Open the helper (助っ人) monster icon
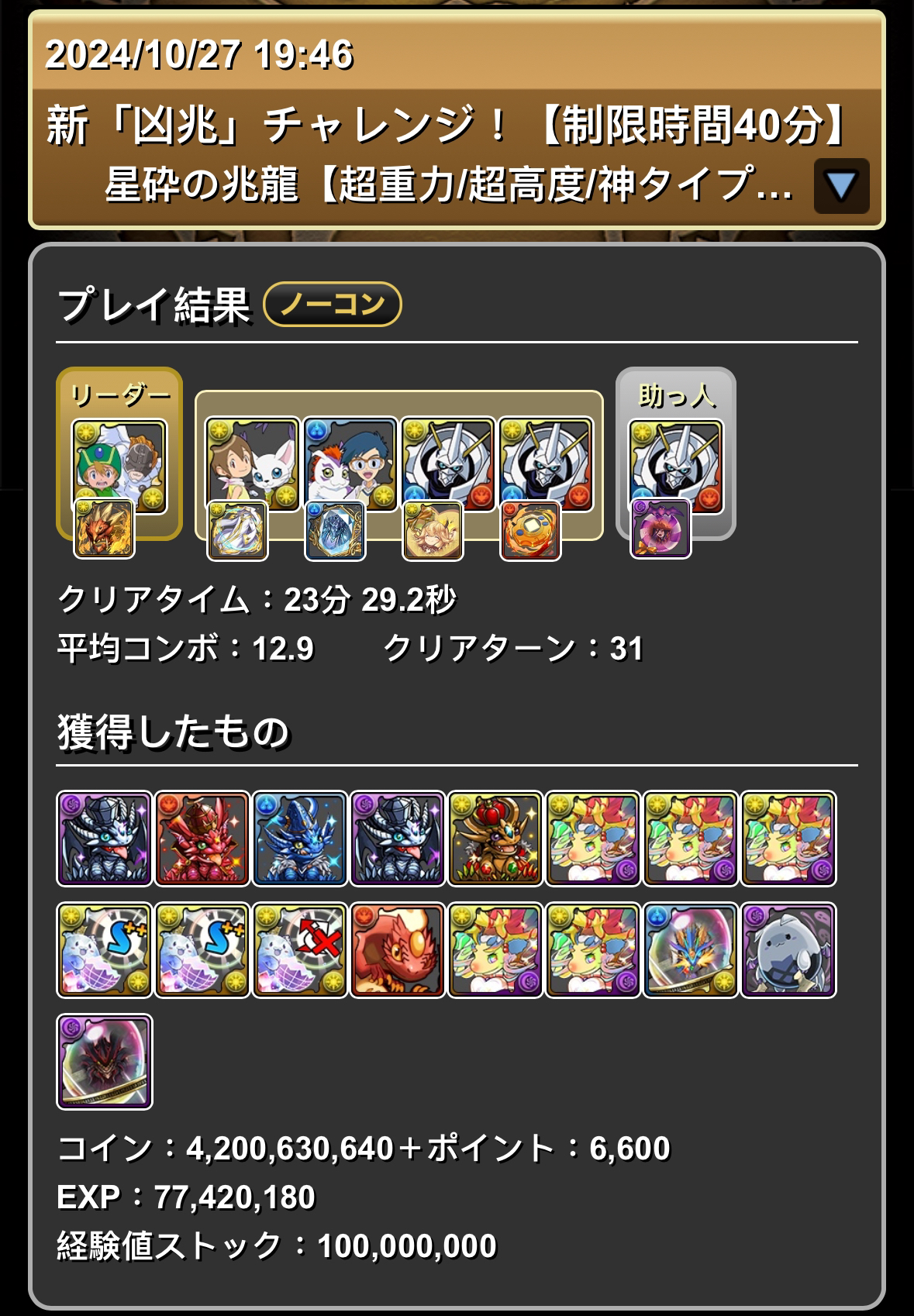Screen dimensions: 914x1316 tap(675, 465)
